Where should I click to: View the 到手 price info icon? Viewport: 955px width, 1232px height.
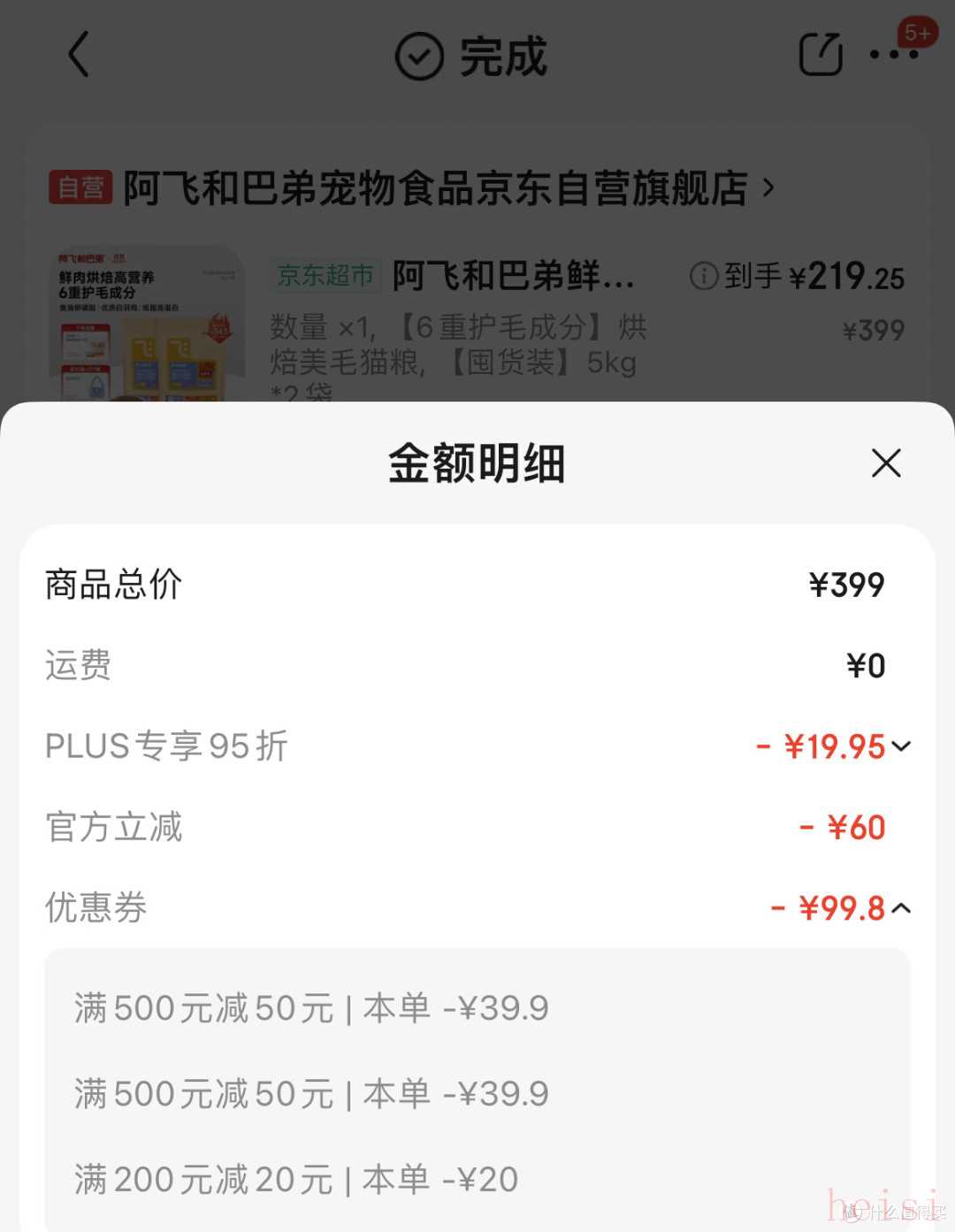tap(703, 277)
